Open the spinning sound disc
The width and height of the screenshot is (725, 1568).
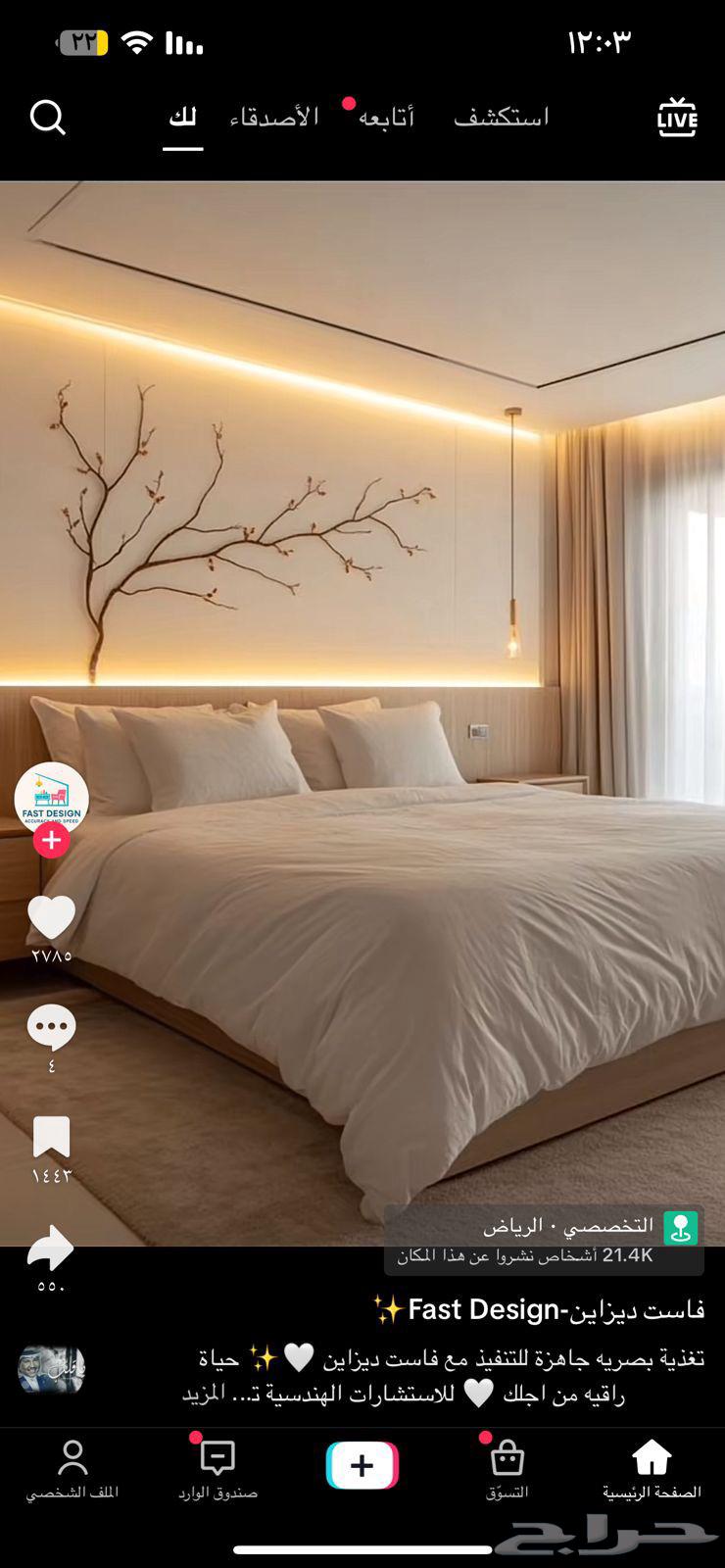51,1369
